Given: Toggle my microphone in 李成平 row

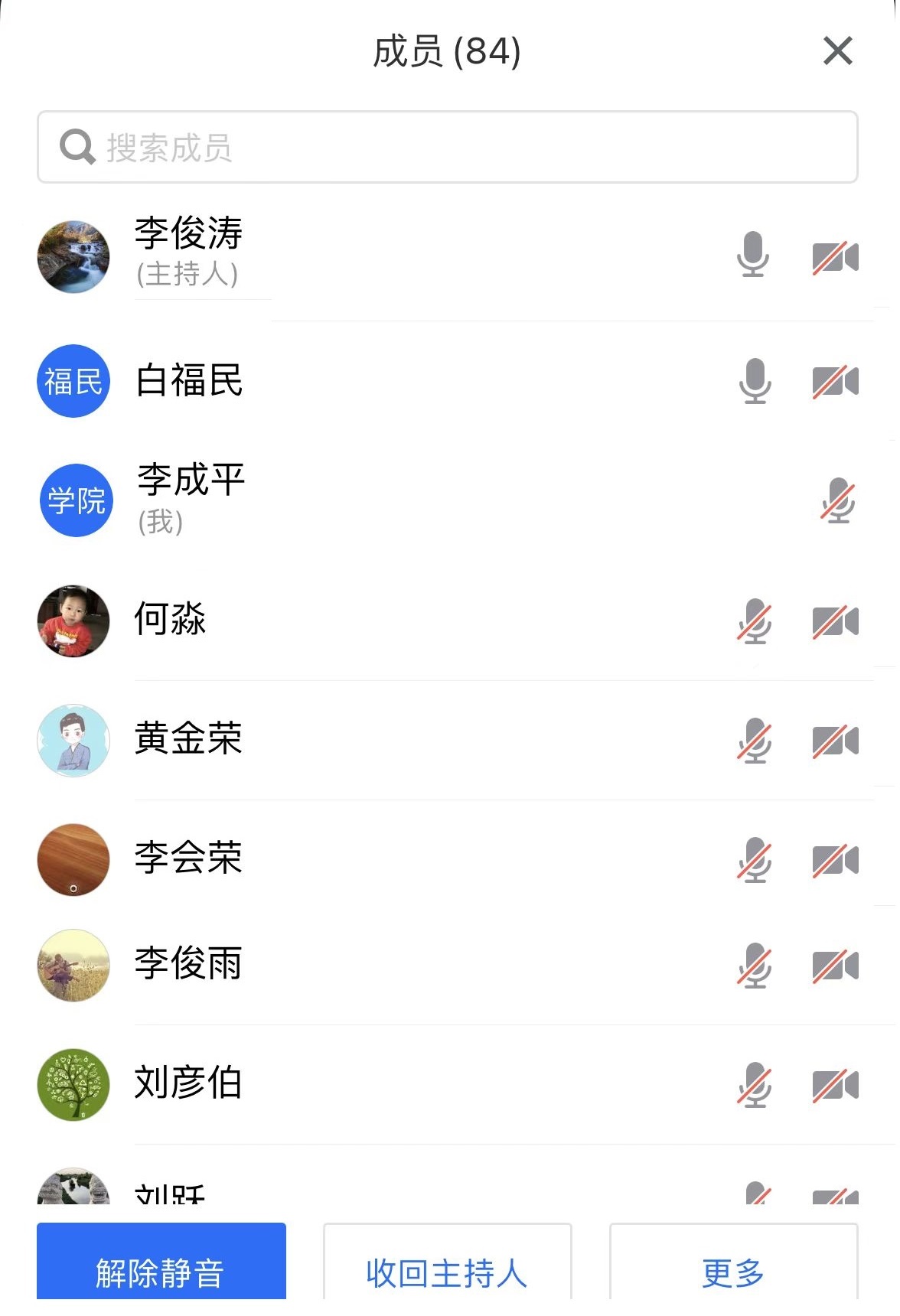Looking at the screenshot, I should click(837, 500).
